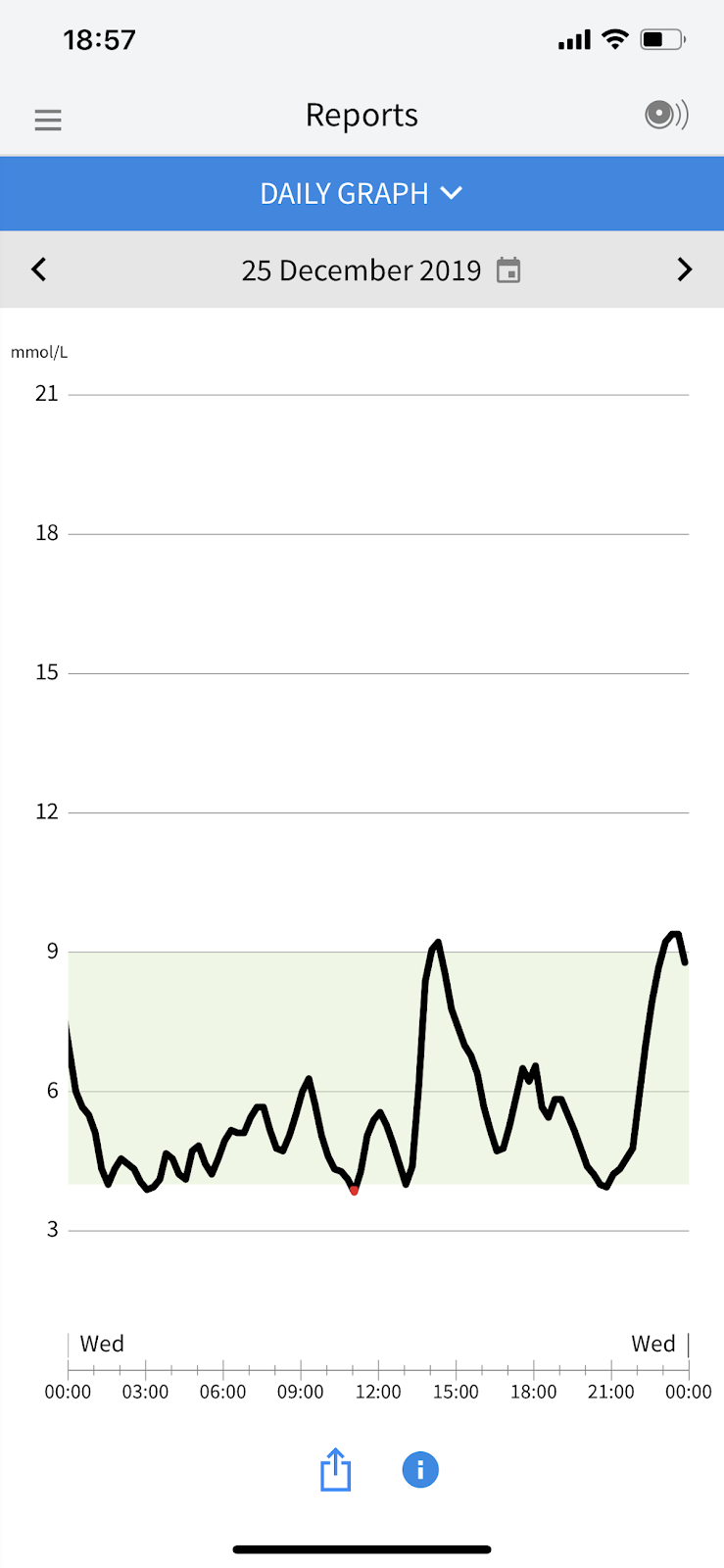Screen dimensions: 724x1568
Task: Go to the previous day
Action: click(x=39, y=269)
